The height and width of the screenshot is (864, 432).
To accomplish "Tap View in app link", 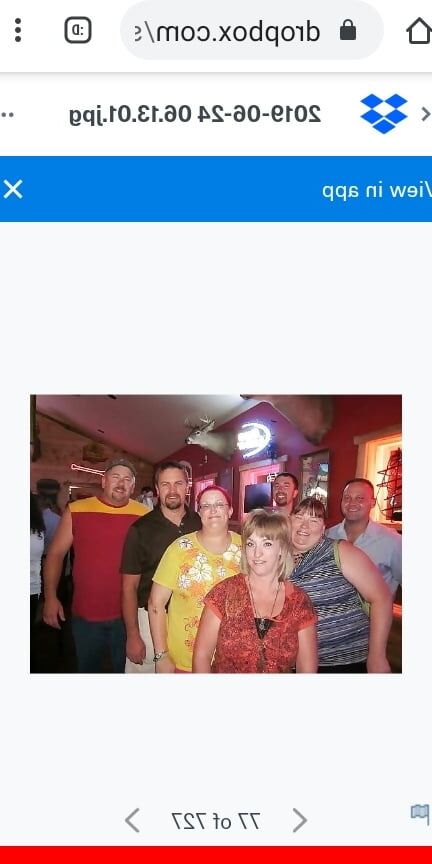I will coord(377,190).
